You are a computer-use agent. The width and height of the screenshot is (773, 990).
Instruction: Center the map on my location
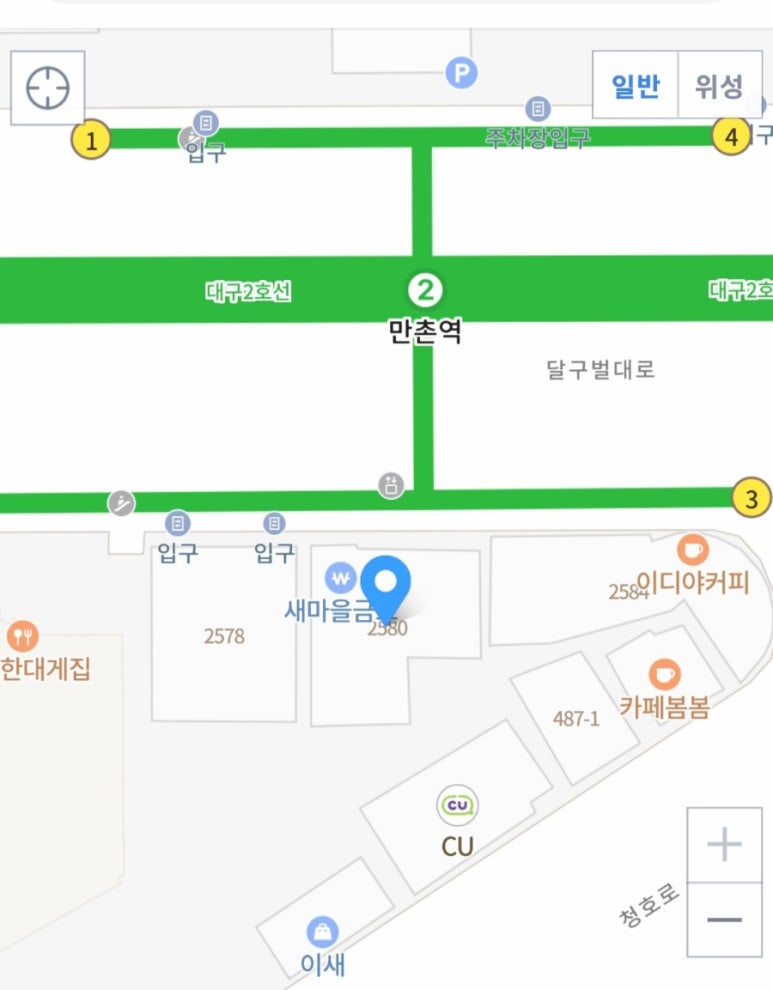point(48,89)
